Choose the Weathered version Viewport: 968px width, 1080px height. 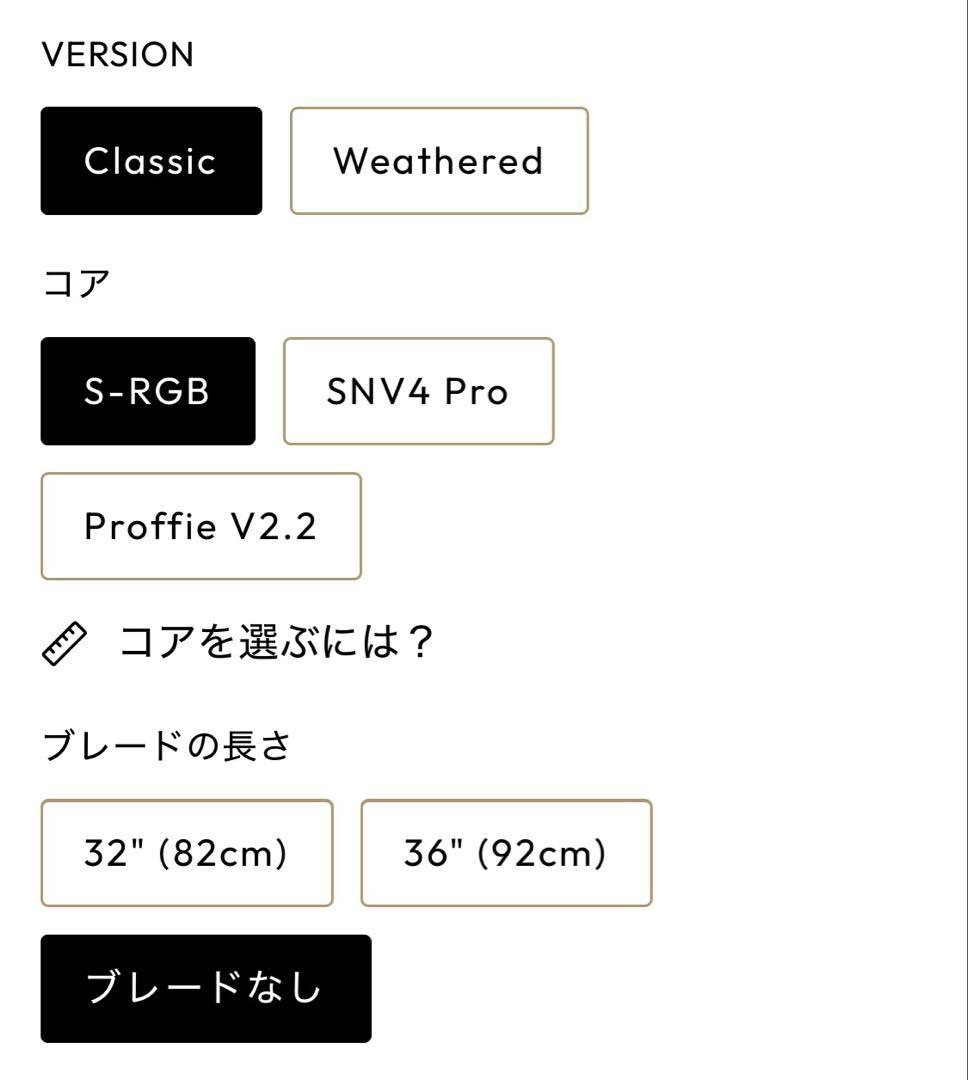439,161
